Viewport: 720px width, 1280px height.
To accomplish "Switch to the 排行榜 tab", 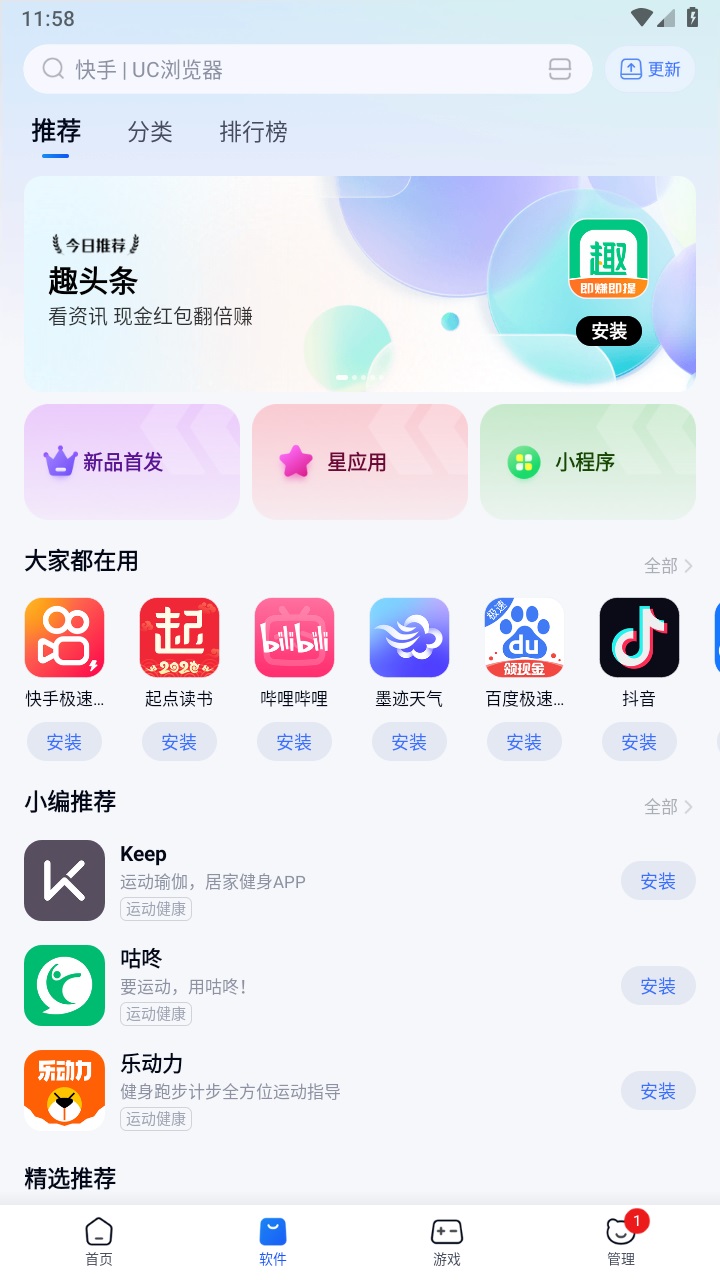I will tap(253, 131).
